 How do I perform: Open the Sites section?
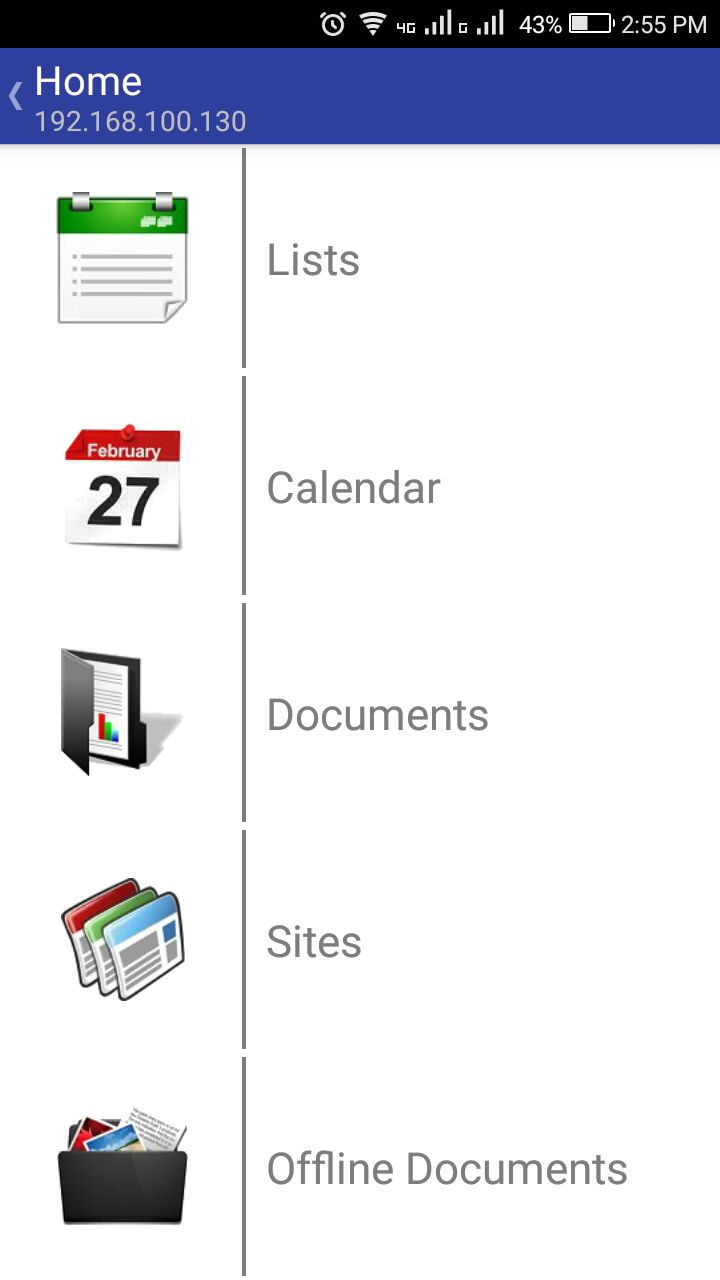360,940
